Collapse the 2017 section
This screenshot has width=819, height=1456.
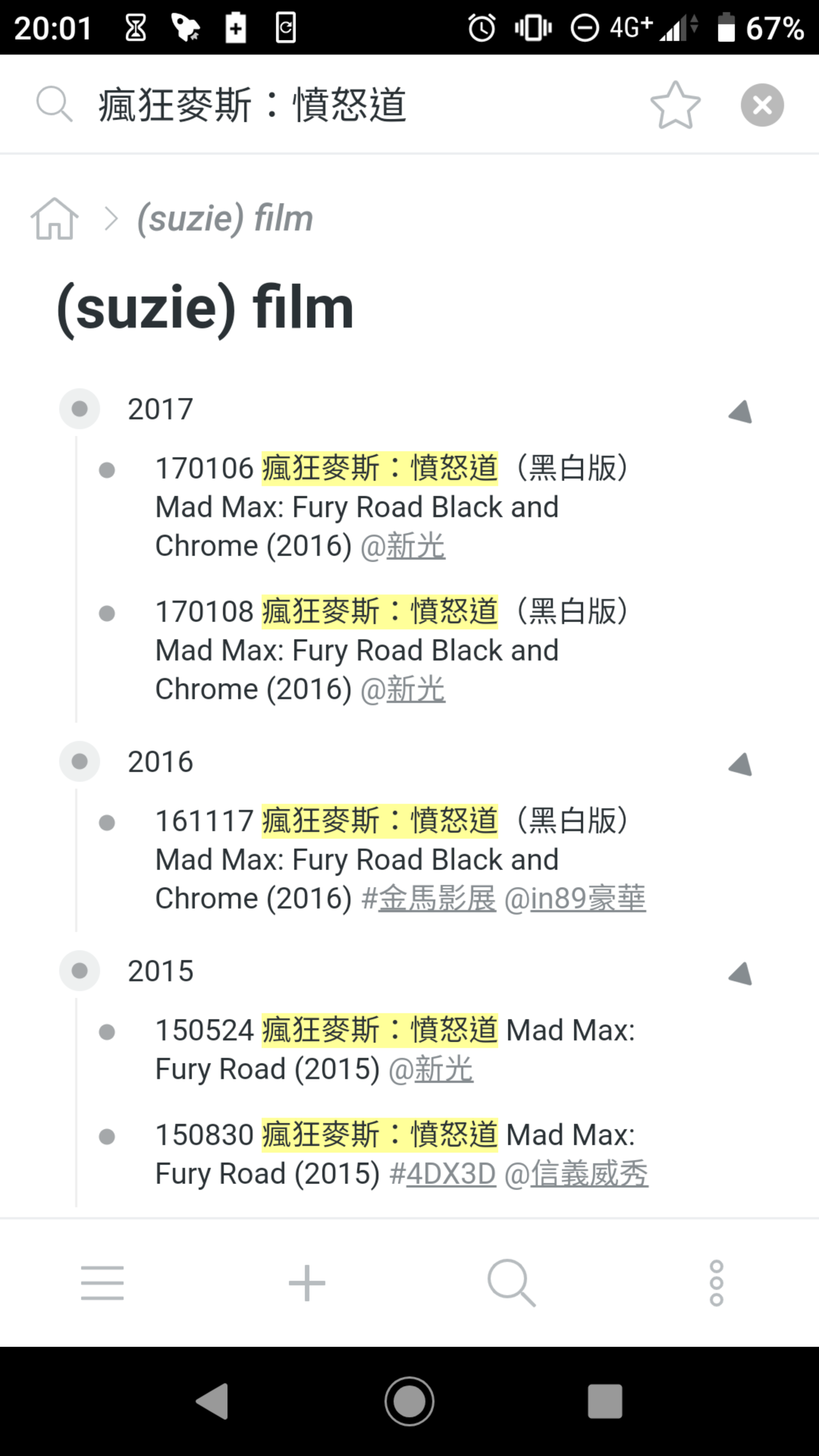740,411
